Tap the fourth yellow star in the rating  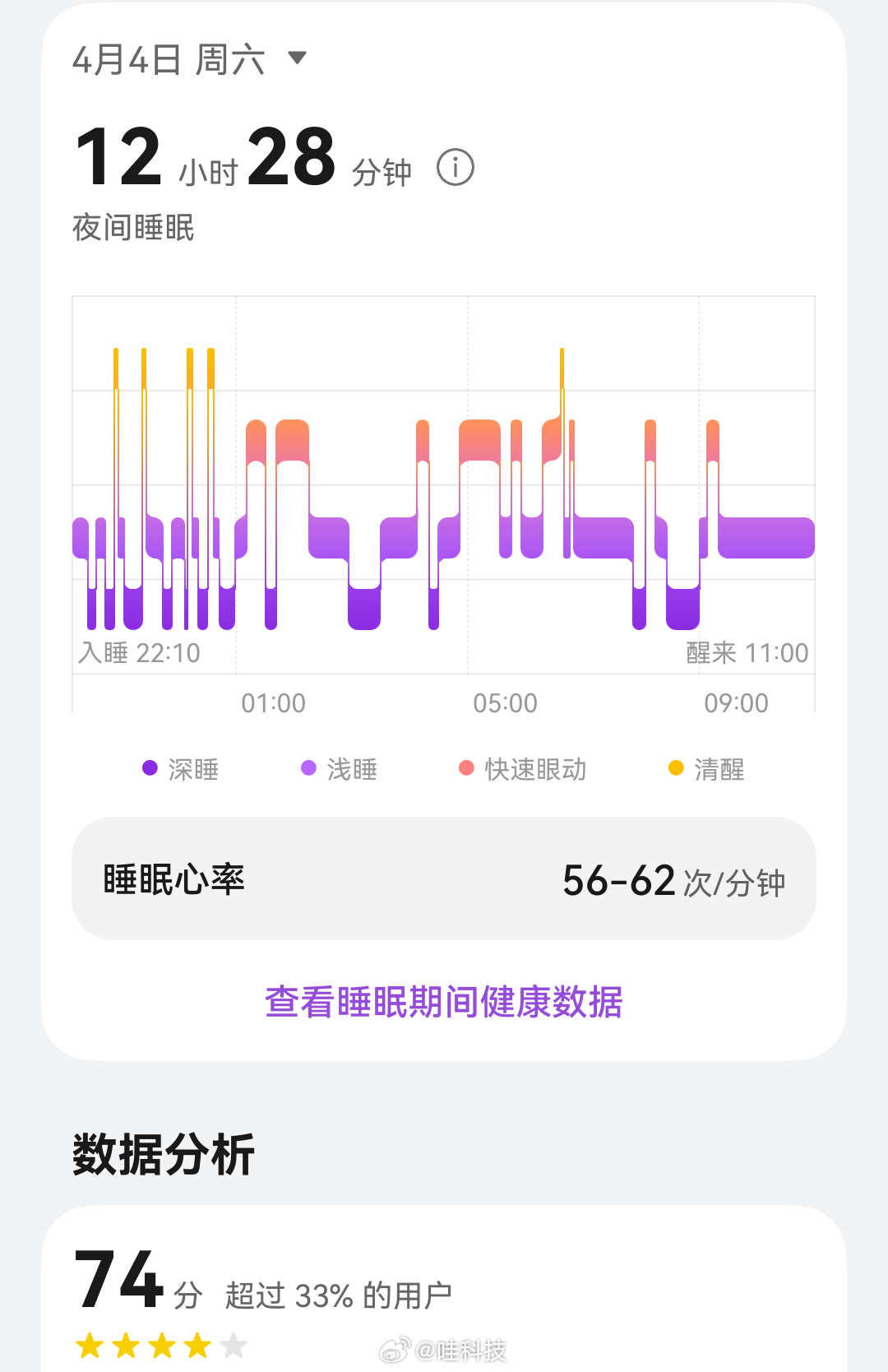point(197,1346)
